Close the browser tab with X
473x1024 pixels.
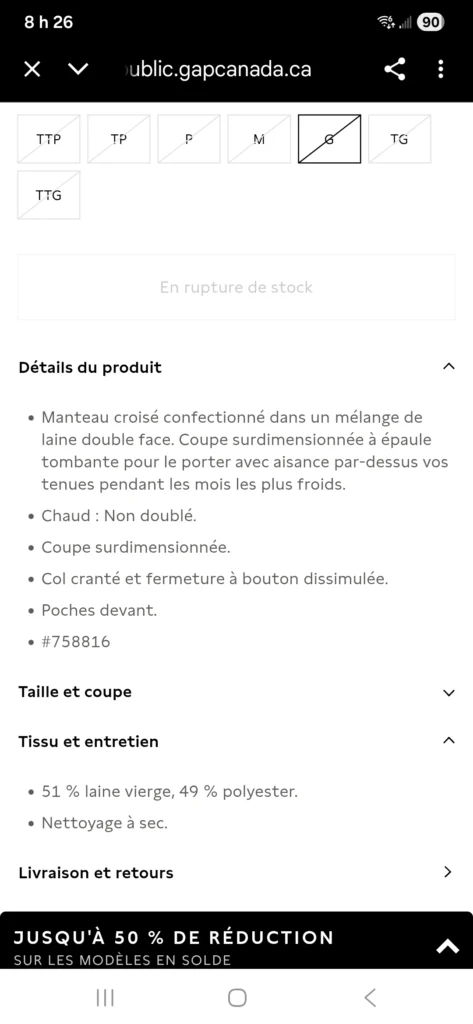point(32,69)
